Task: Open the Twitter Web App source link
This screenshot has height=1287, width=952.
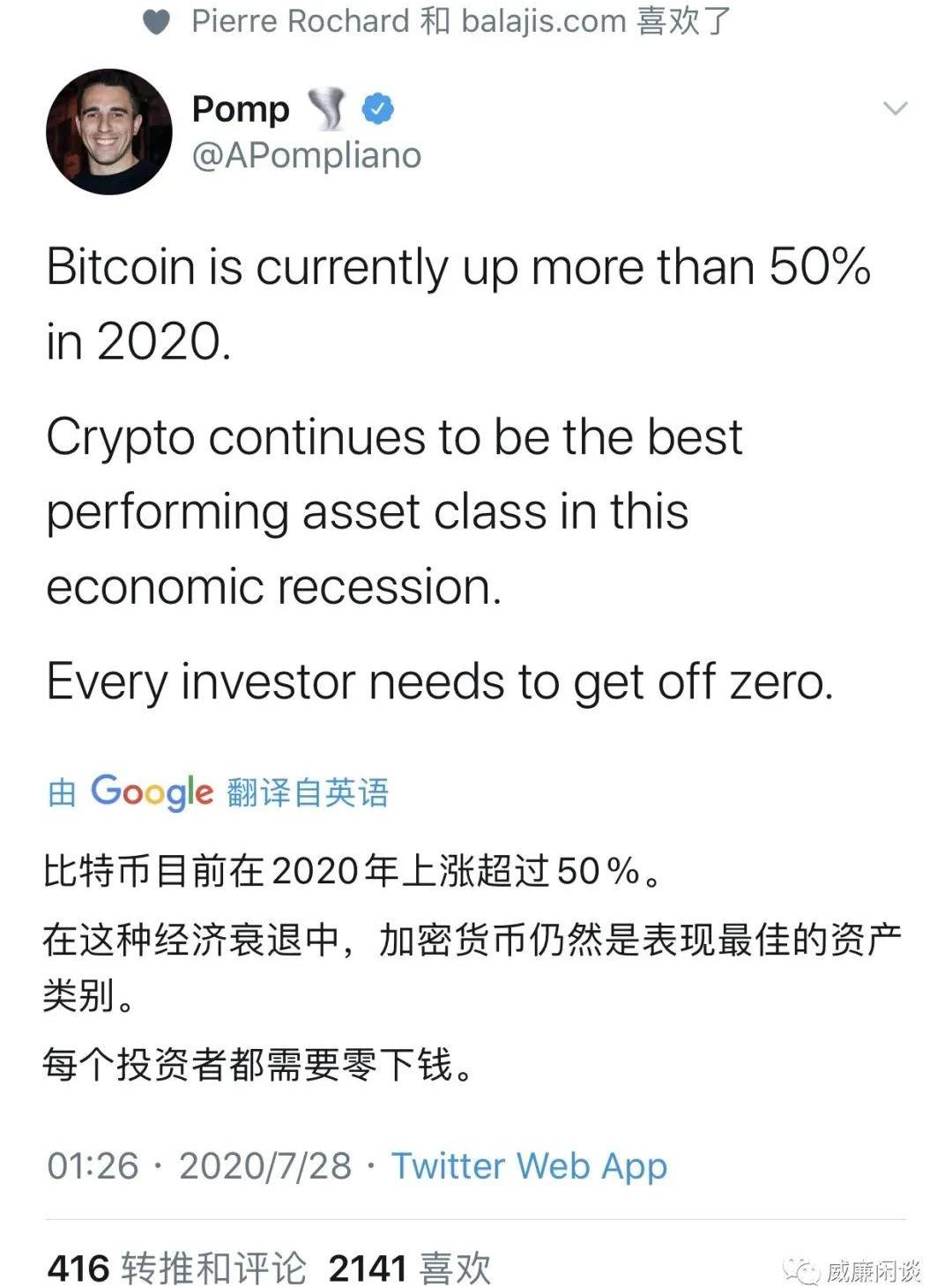Action: [x=529, y=1165]
